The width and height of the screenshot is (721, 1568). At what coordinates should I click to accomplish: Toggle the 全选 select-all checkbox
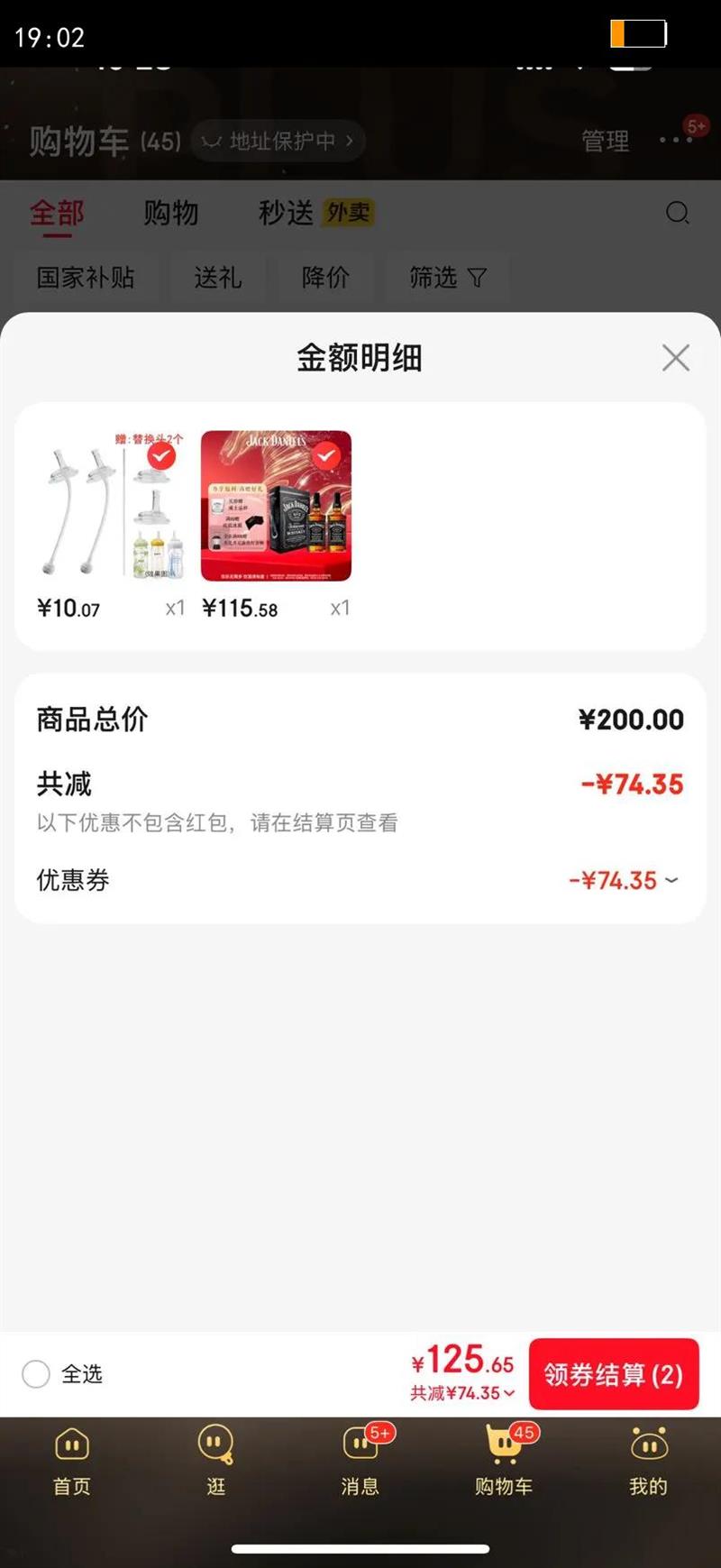click(36, 1374)
